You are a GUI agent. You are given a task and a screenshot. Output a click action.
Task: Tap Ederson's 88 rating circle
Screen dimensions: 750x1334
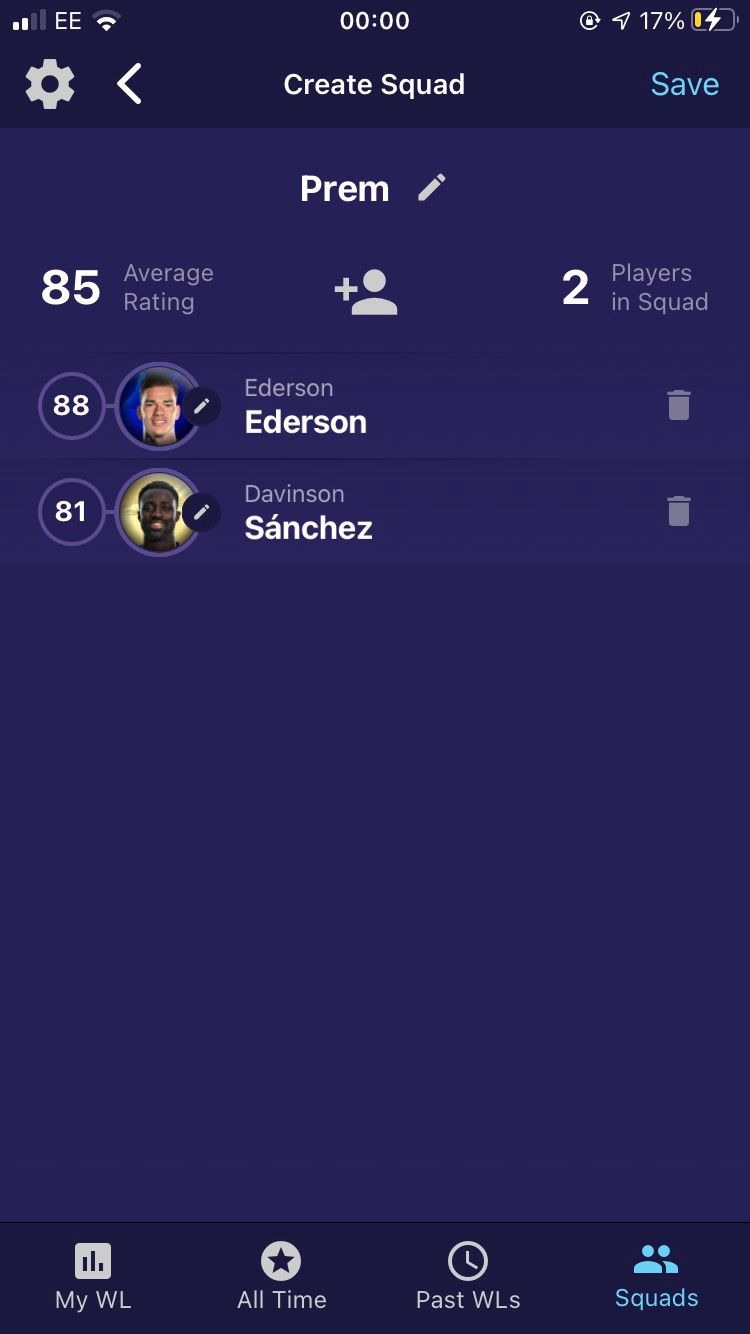[71, 406]
